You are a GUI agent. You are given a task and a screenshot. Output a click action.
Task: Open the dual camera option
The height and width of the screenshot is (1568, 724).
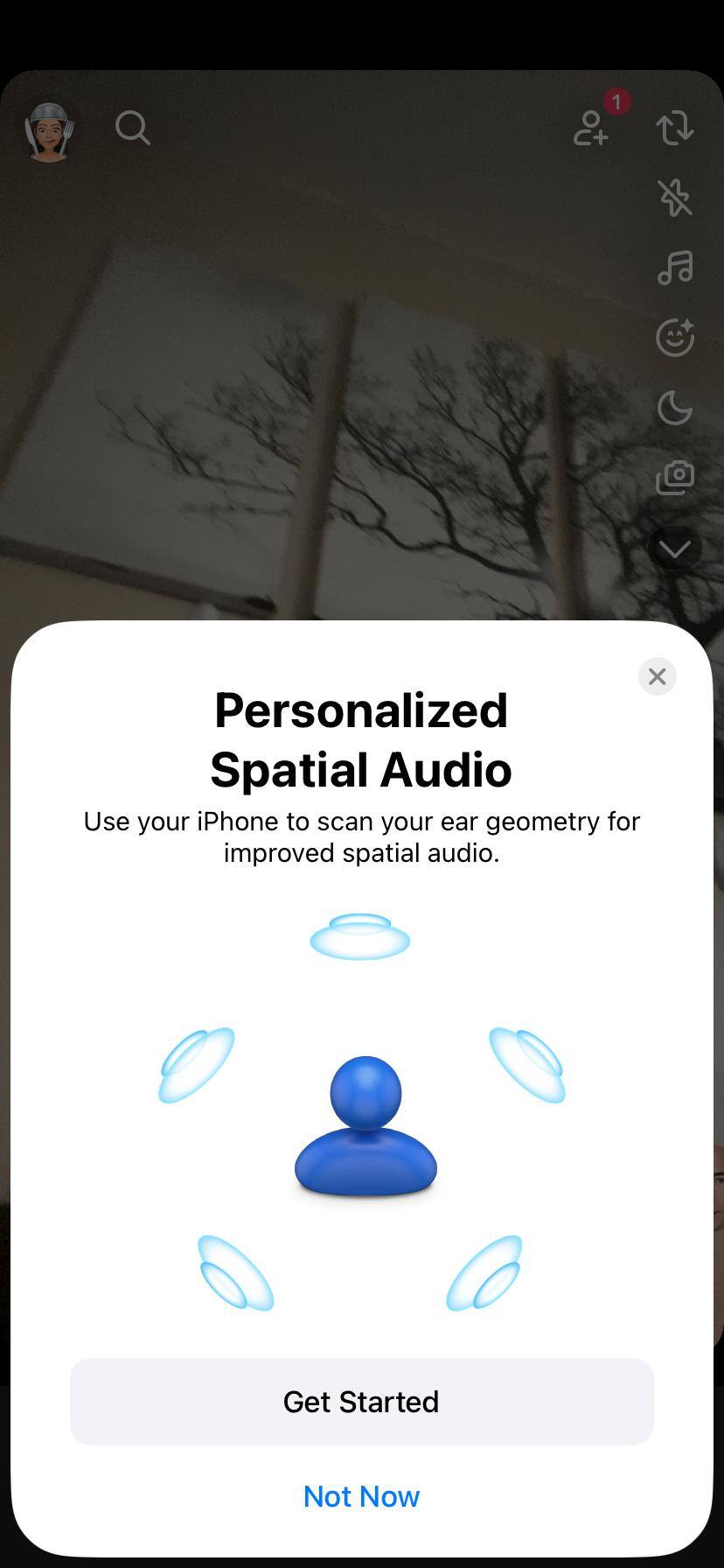pos(675,478)
